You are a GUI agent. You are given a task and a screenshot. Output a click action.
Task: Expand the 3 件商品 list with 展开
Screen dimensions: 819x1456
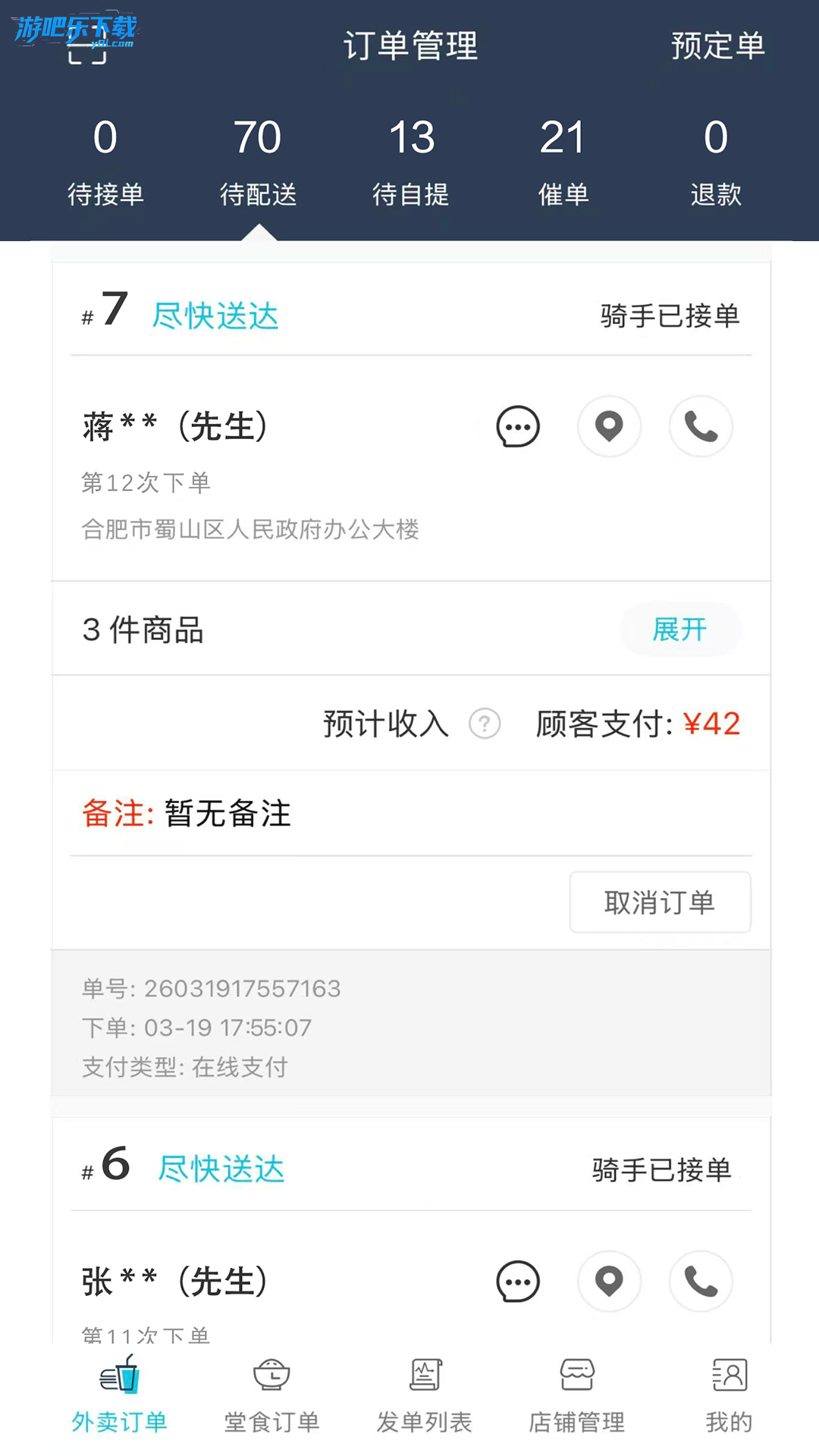pyautogui.click(x=680, y=629)
